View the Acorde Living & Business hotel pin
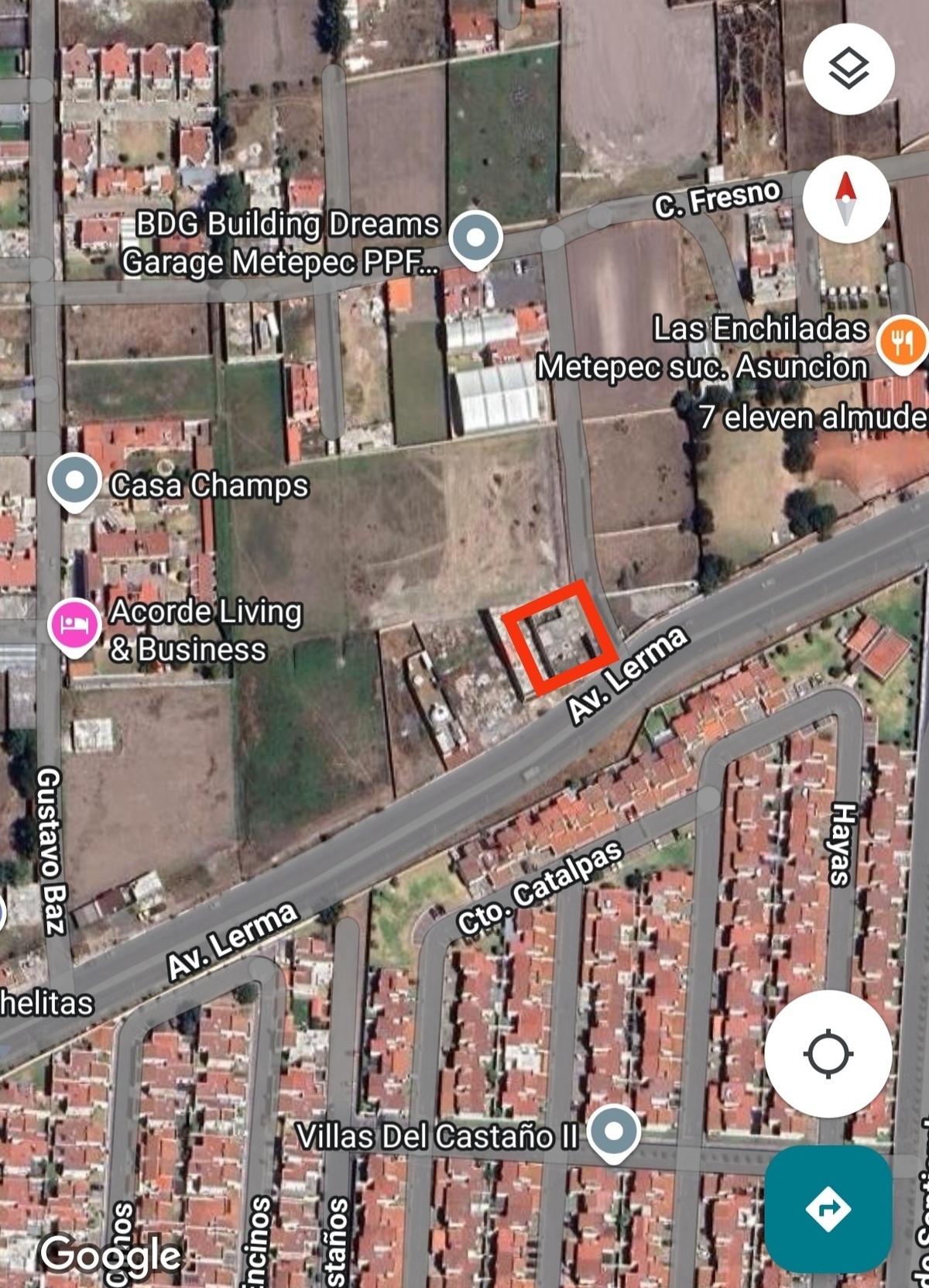 coord(74,626)
